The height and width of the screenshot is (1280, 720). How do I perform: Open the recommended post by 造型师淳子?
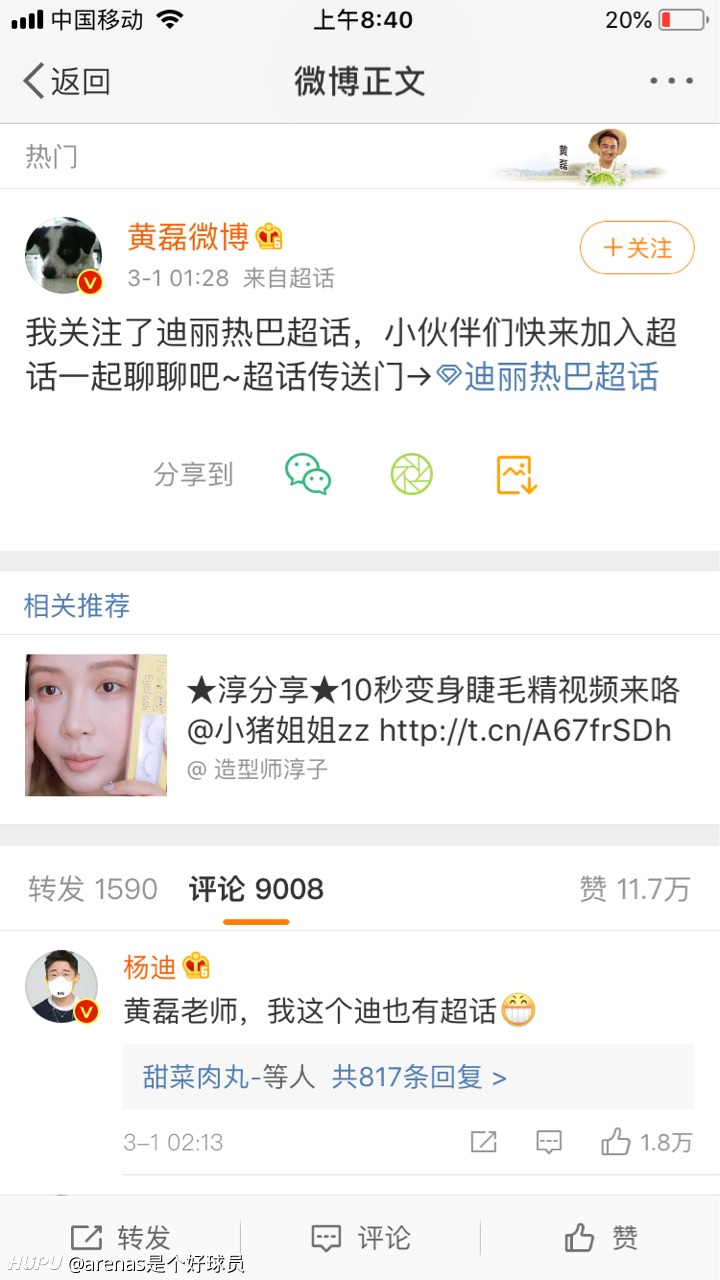point(360,726)
